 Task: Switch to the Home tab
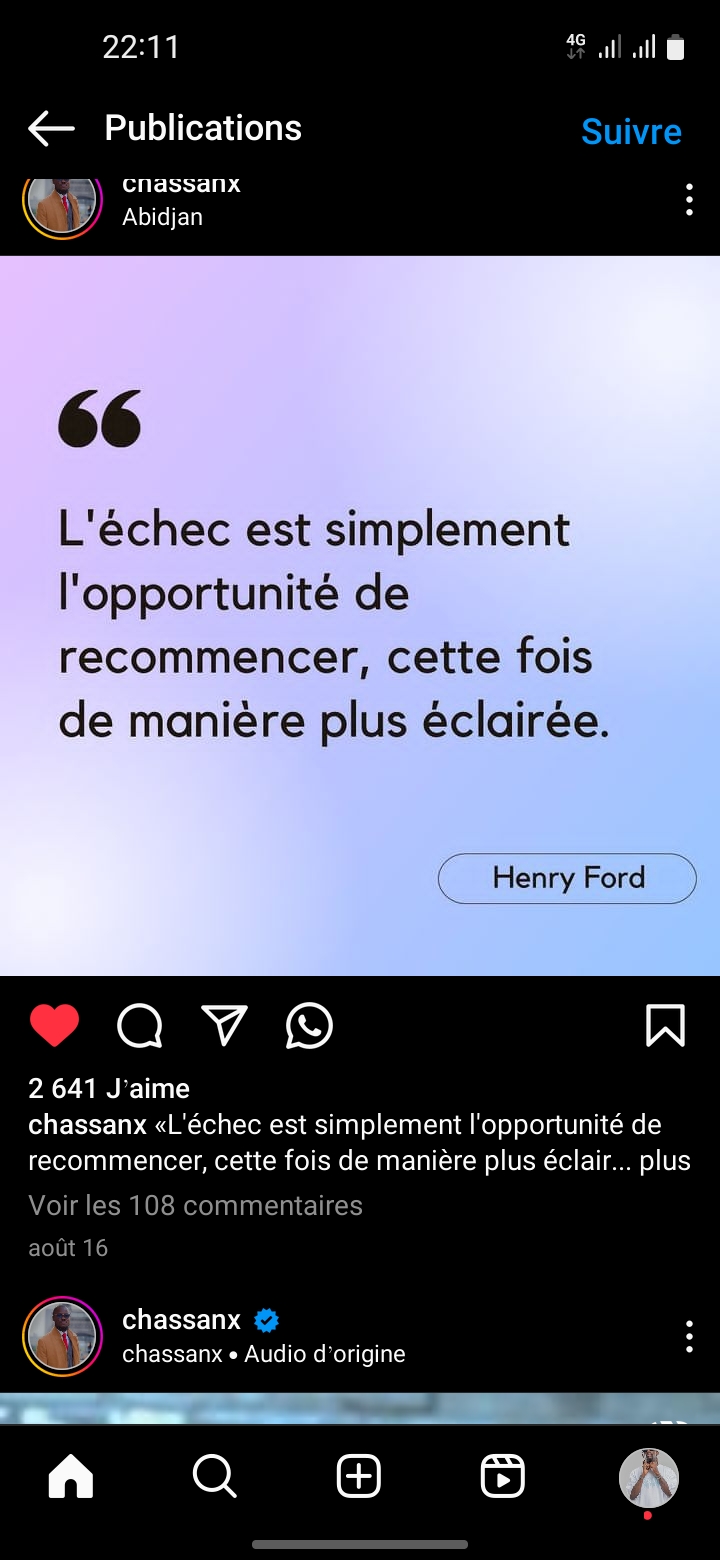tap(71, 1476)
